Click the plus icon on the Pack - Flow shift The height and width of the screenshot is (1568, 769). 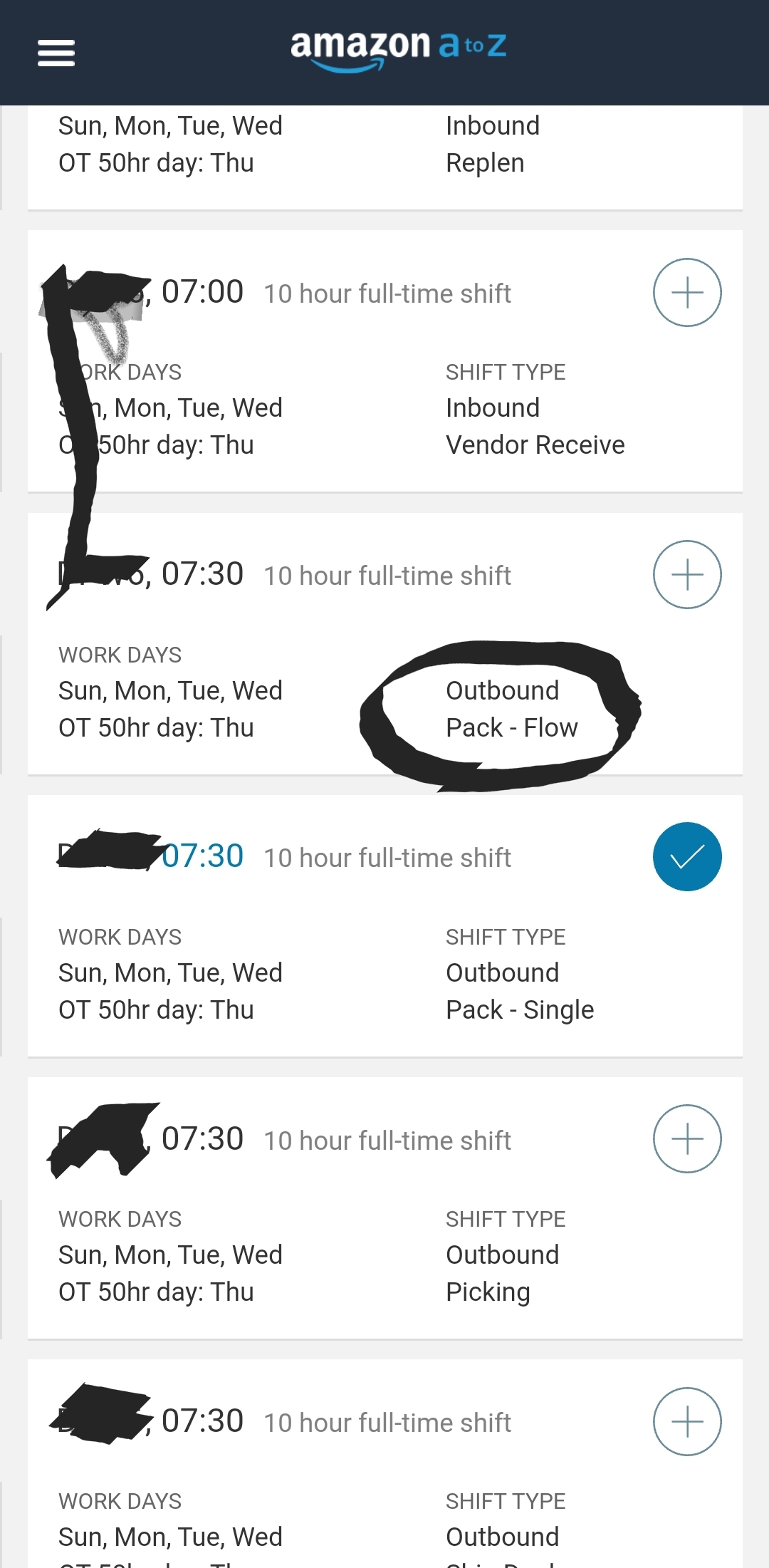coord(686,574)
